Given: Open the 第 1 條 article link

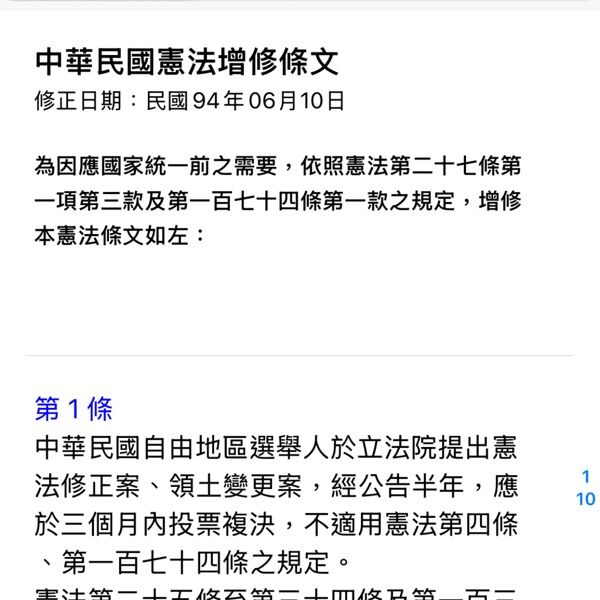Looking at the screenshot, I should point(74,408).
